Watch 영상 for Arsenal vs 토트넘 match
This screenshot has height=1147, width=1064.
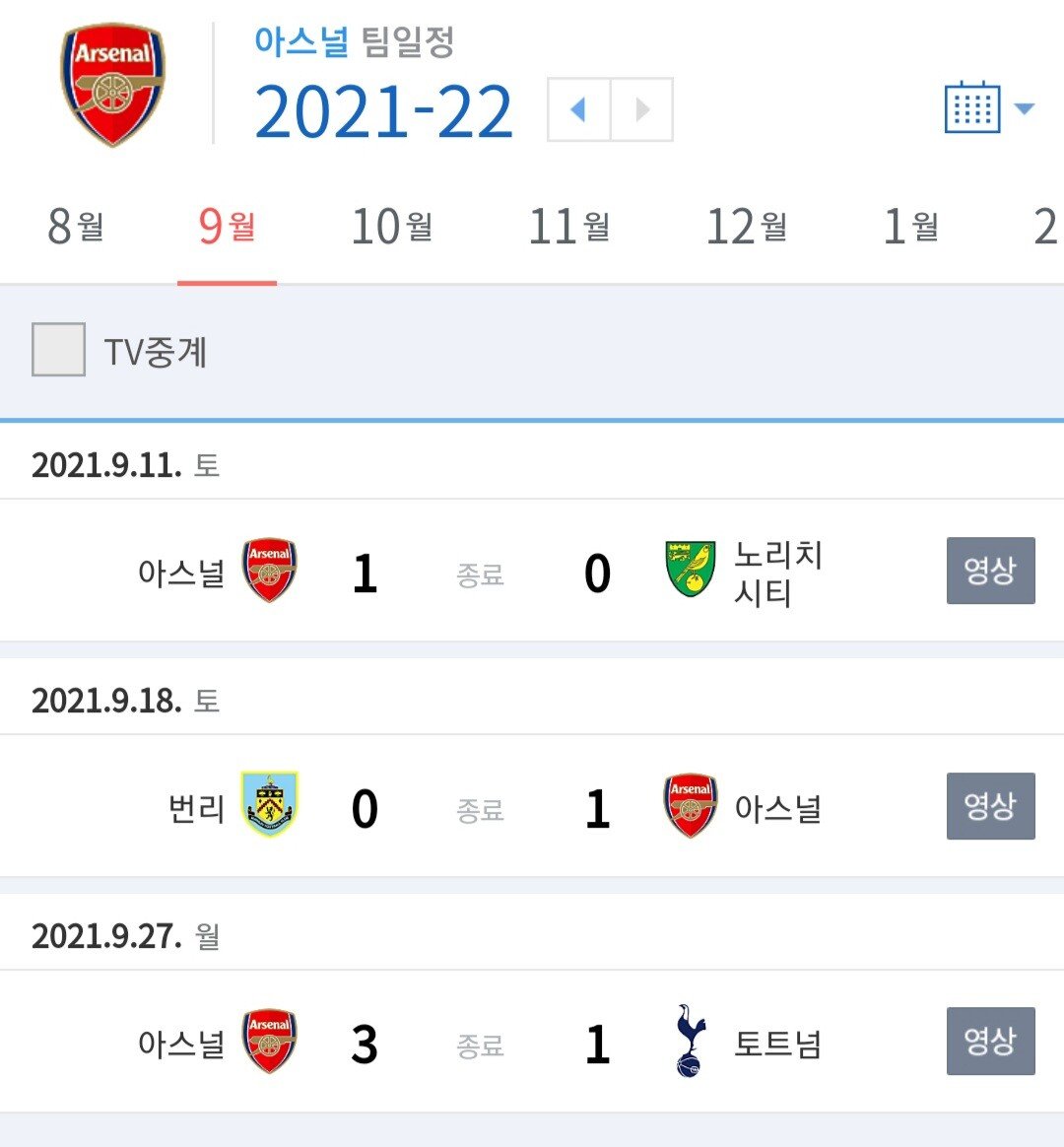[x=990, y=1041]
